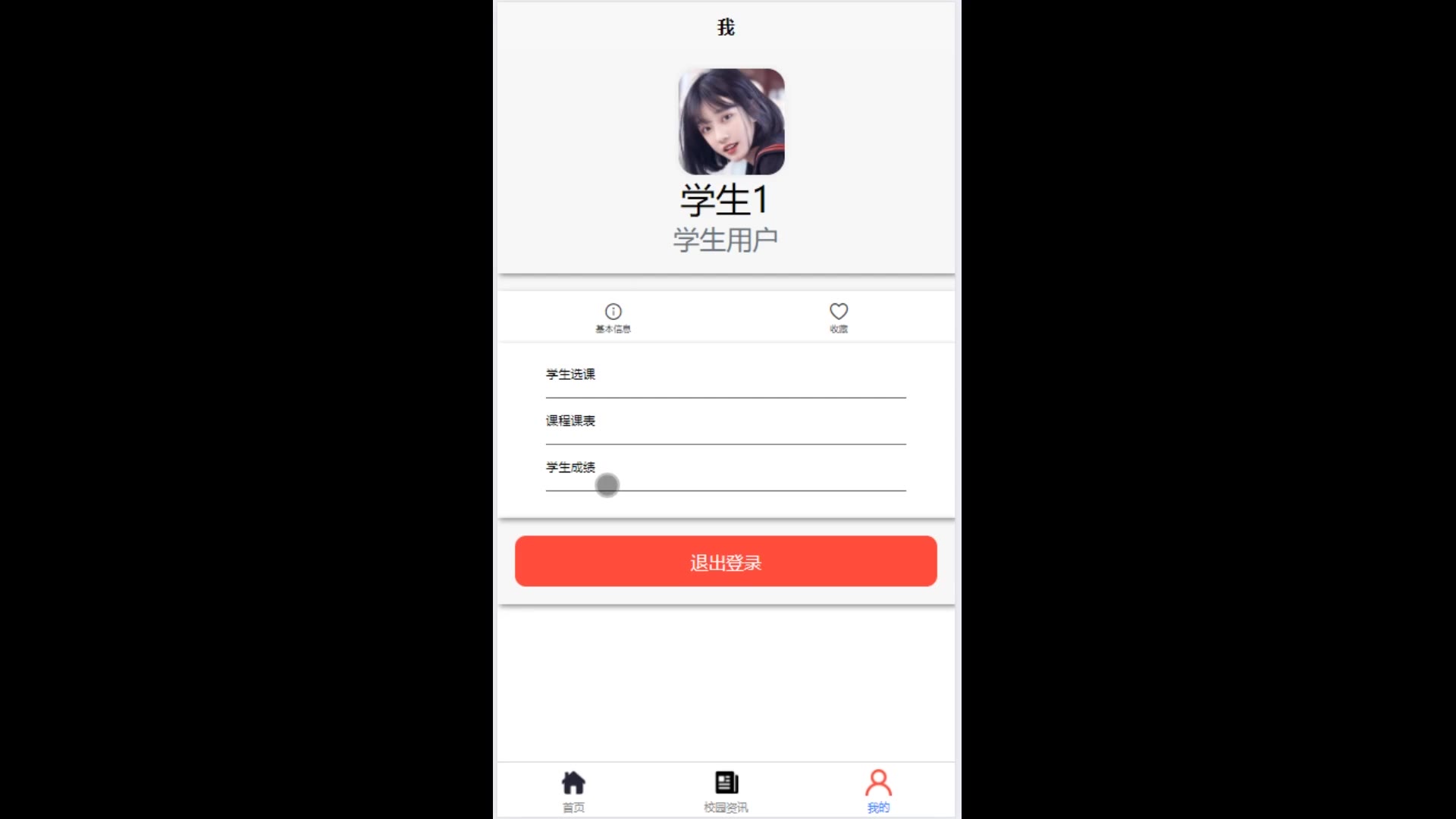Viewport: 1456px width, 819px height.
Task: Switch to the 首页 tab
Action: coord(573,791)
